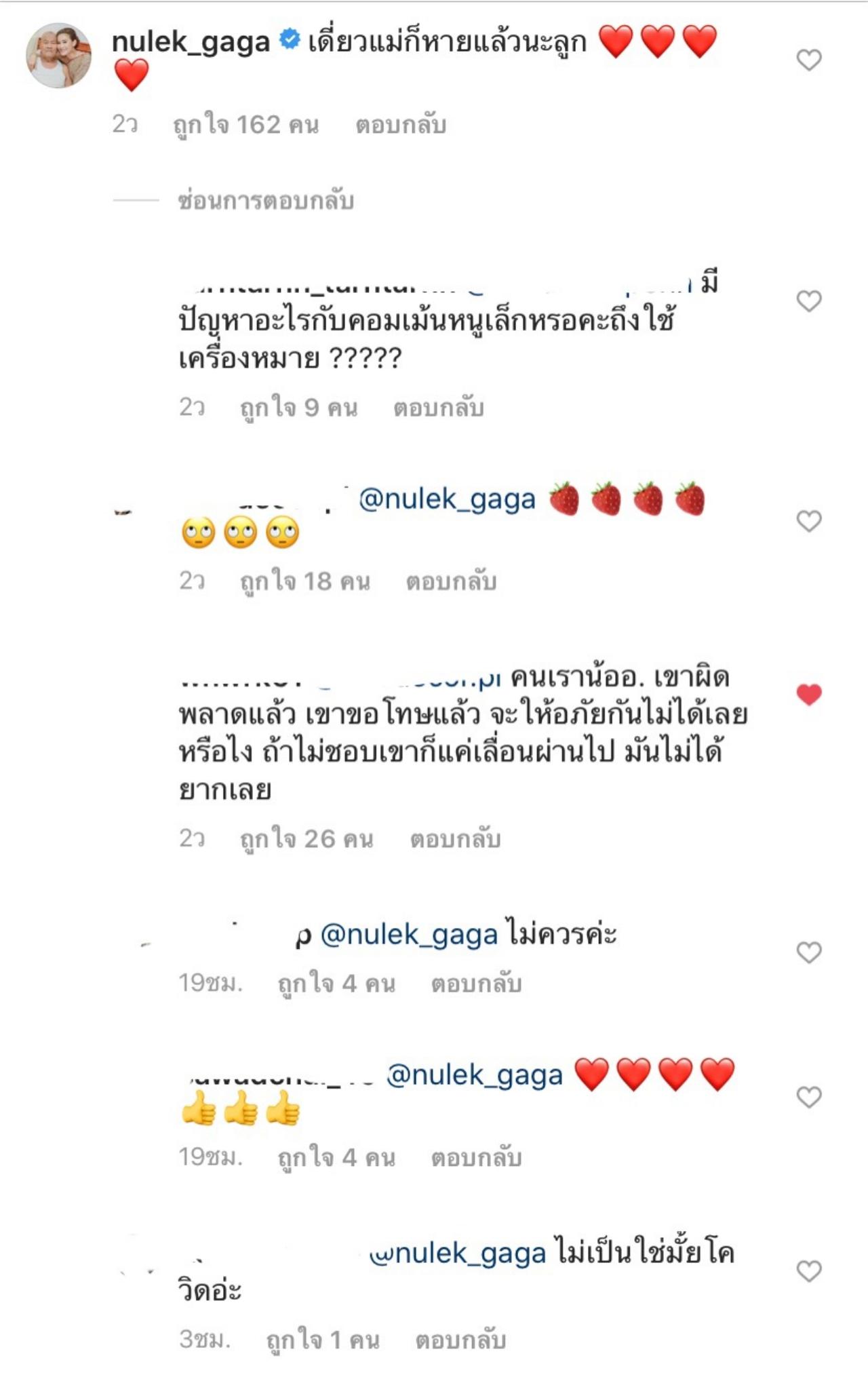Open the @nulek_gaga mention in the strawberry reply
This screenshot has height=1377, width=868.
point(447,499)
